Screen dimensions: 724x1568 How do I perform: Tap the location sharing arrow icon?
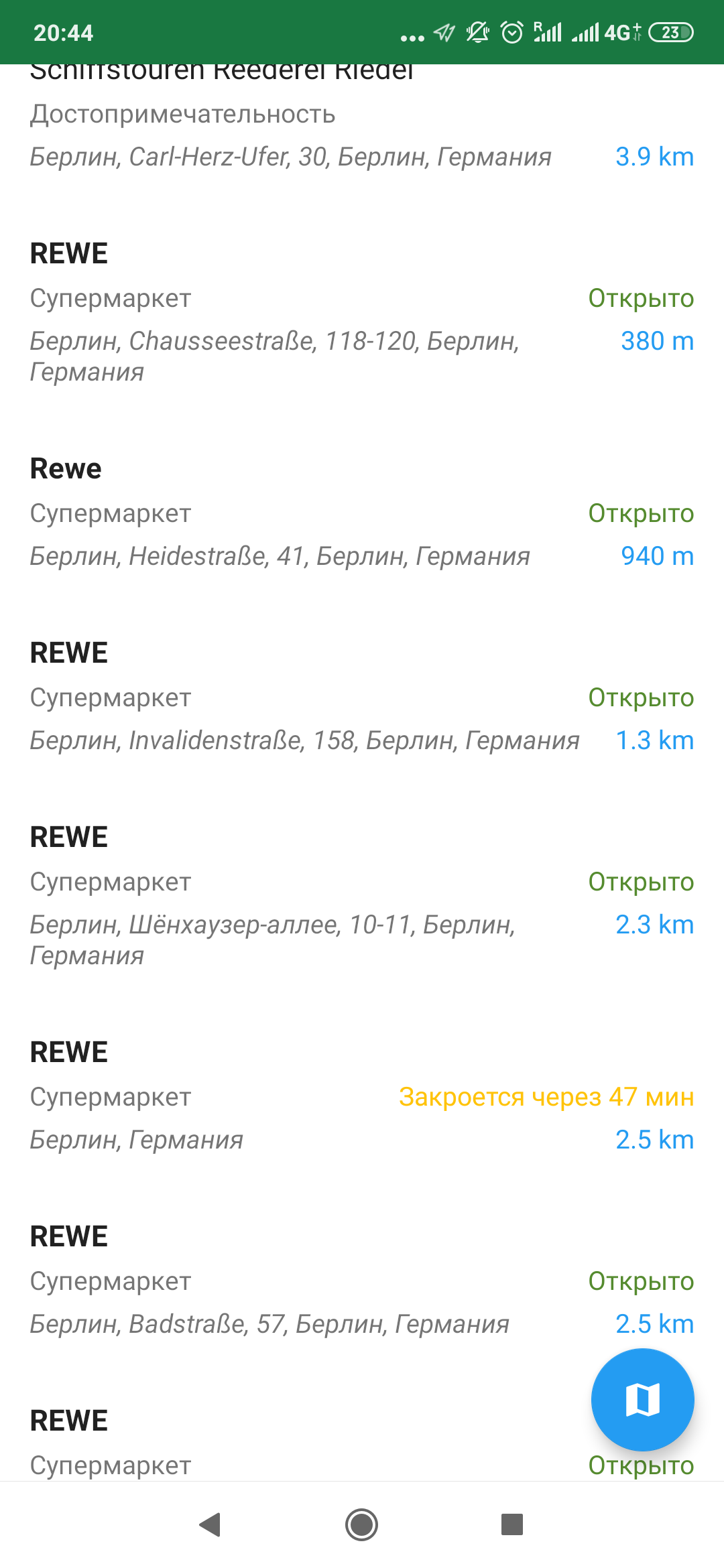click(x=444, y=31)
